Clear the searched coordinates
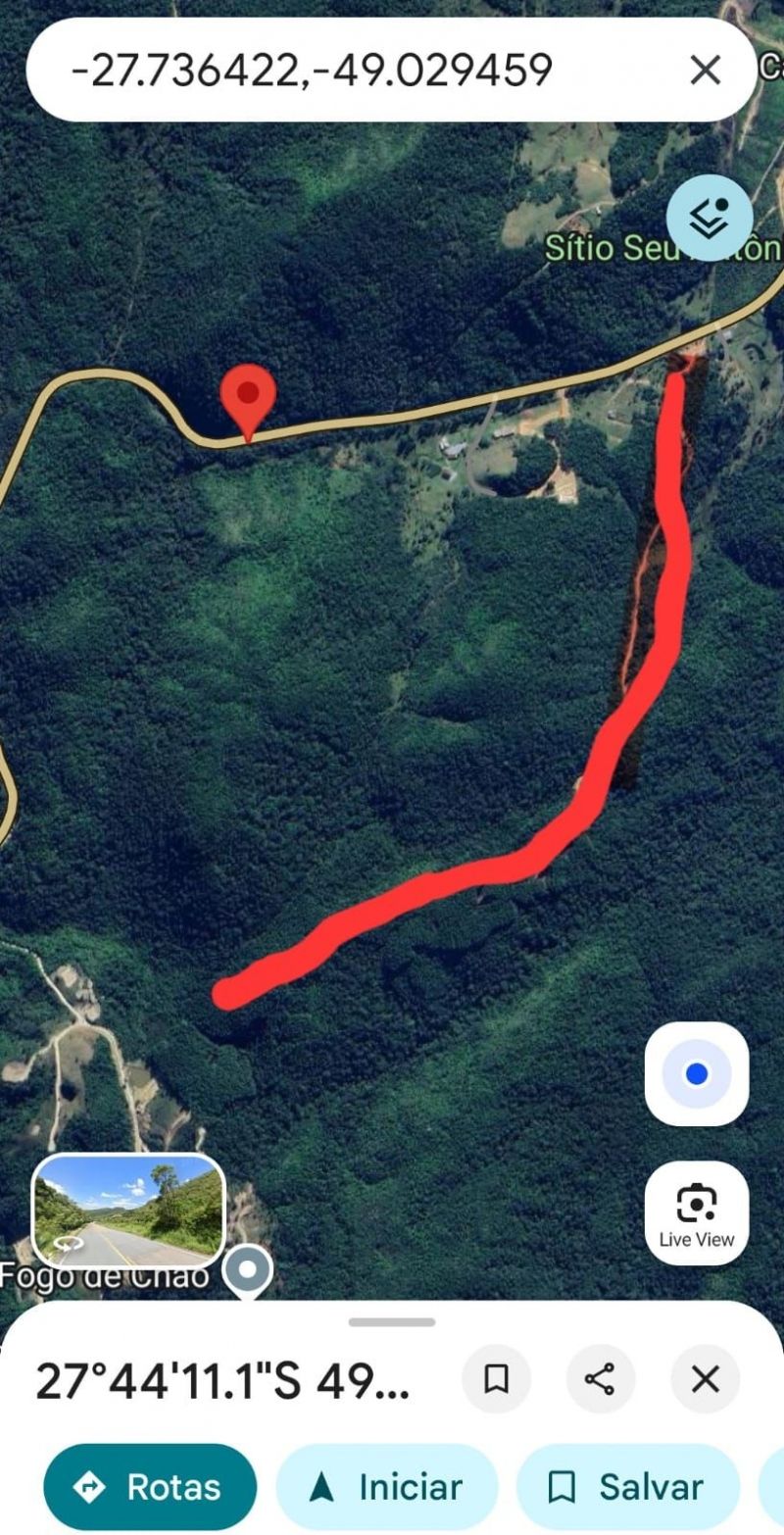This screenshot has width=784, height=1535. 706,71
